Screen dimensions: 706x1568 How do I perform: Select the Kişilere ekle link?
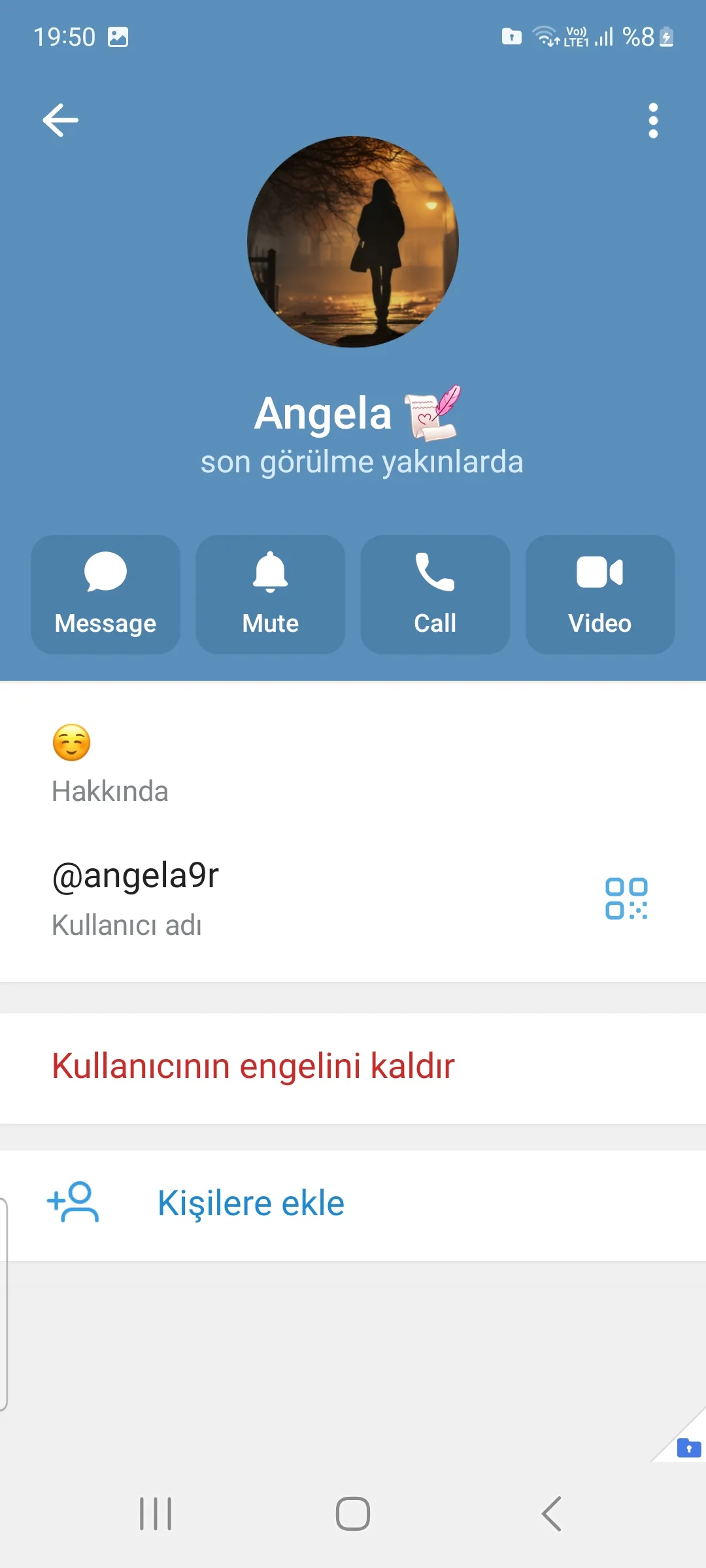(251, 1202)
